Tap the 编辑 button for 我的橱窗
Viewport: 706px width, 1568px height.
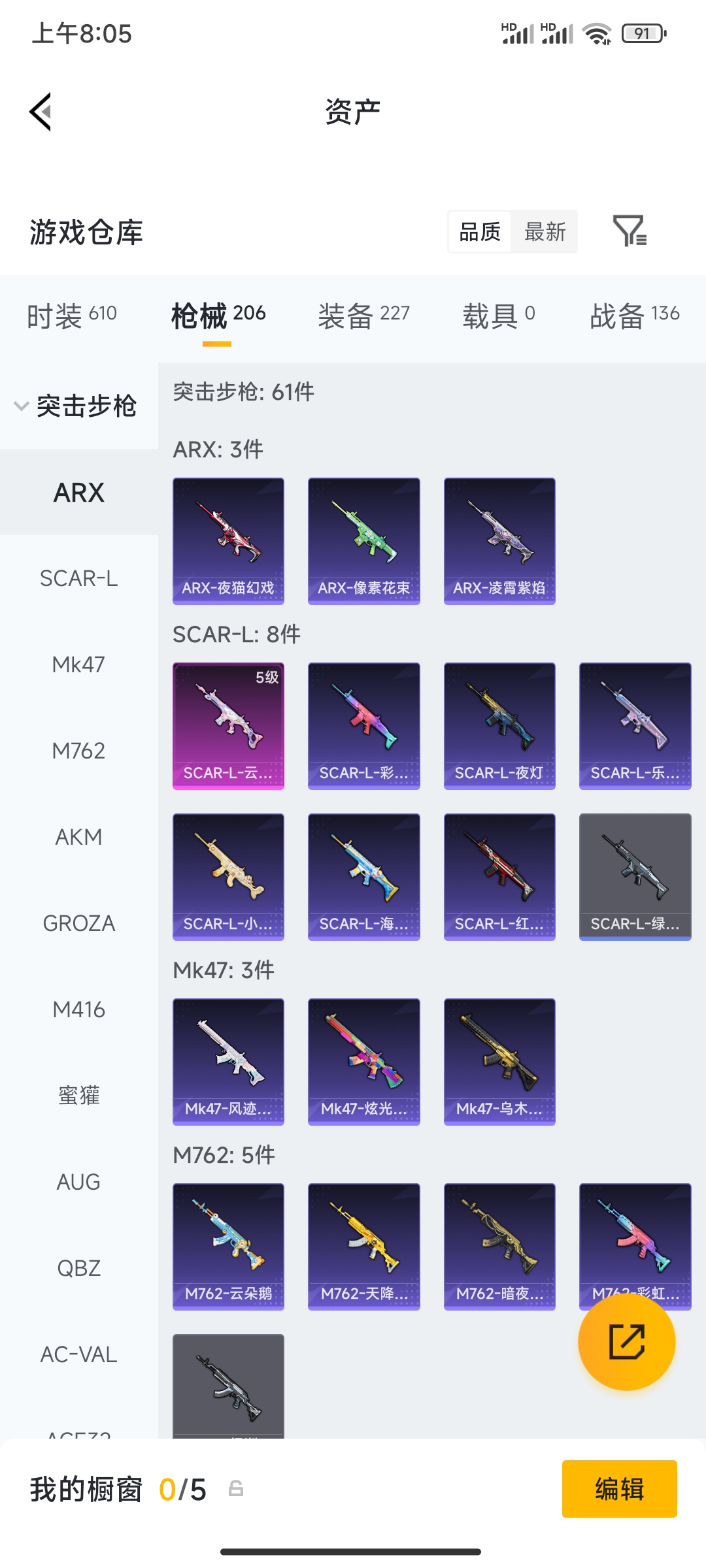(619, 1489)
